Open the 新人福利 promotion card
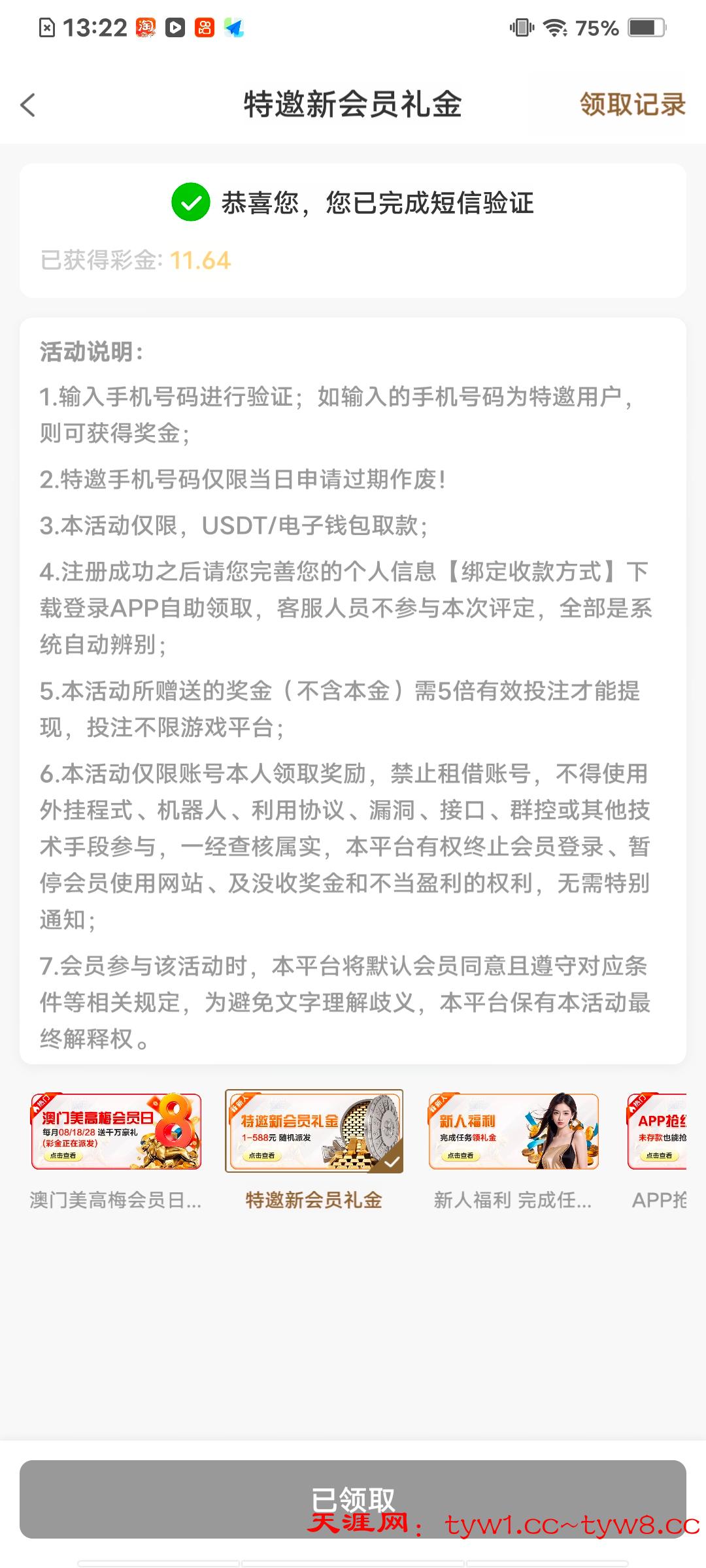This screenshot has width=706, height=1568. (513, 1131)
